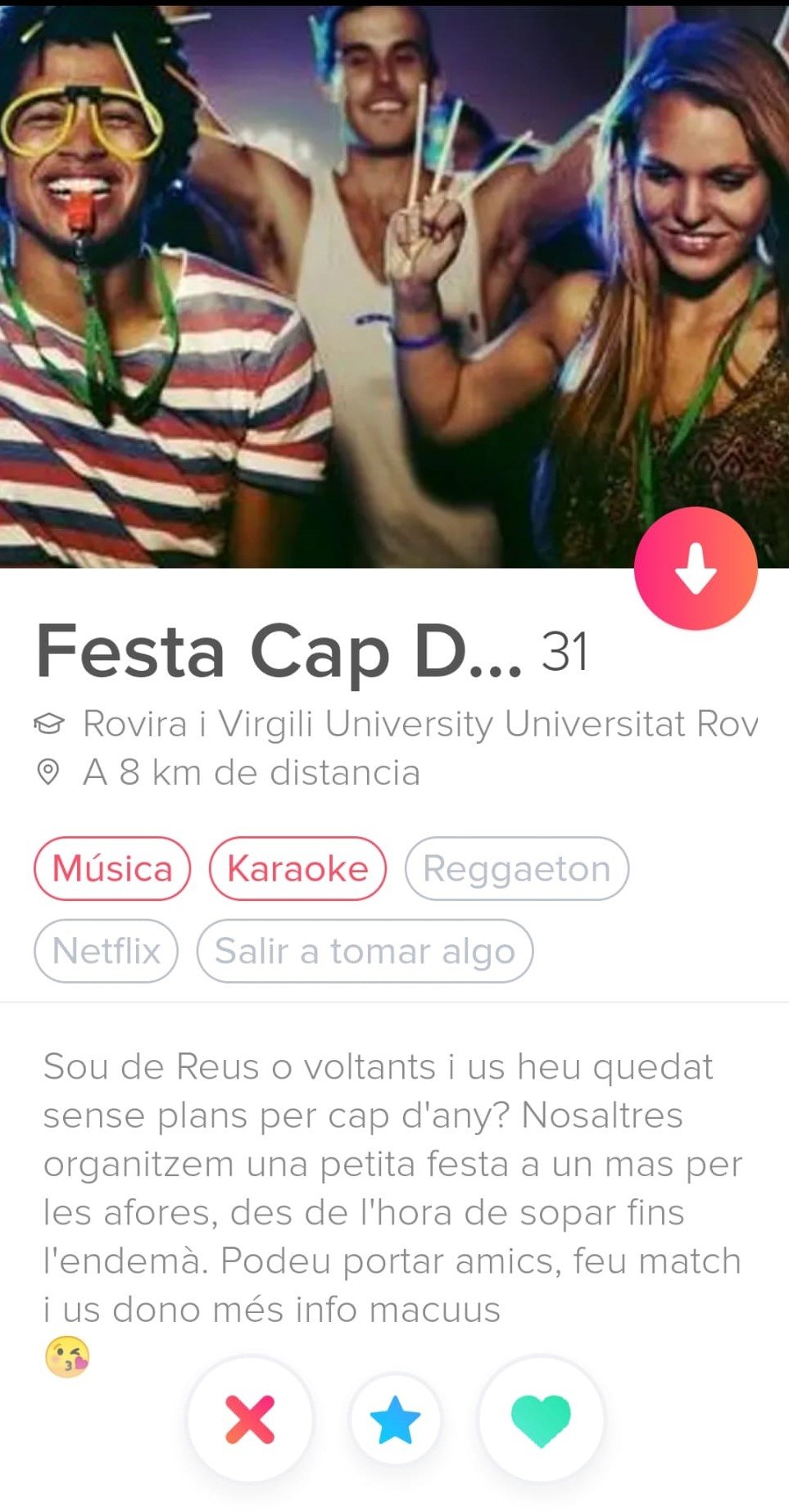This screenshot has width=789, height=1512.
Task: View the next profile photo
Action: 655,287
